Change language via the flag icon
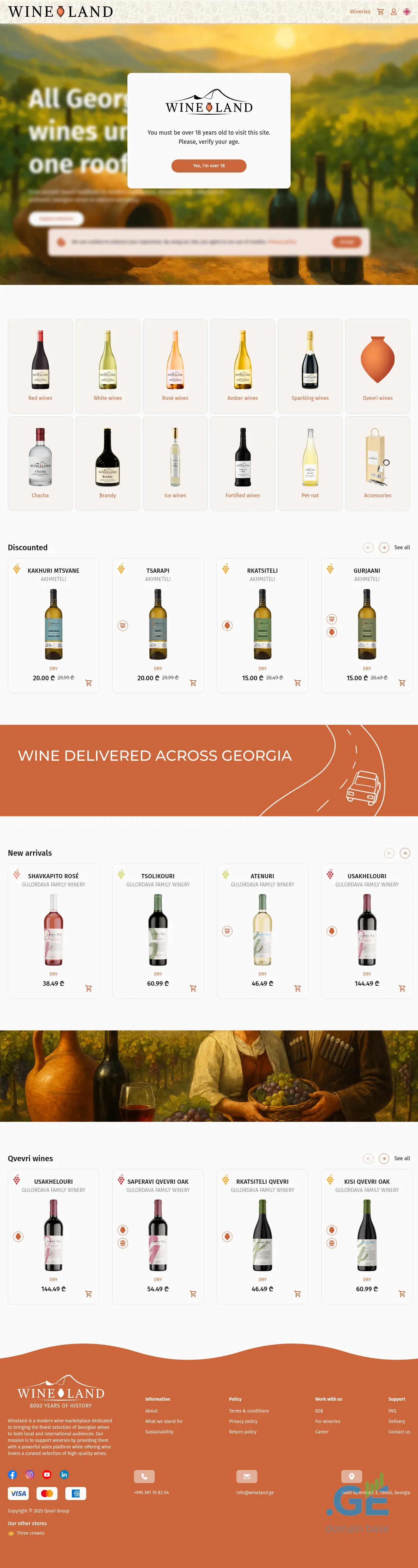Viewport: 418px width, 1568px height. [x=407, y=11]
